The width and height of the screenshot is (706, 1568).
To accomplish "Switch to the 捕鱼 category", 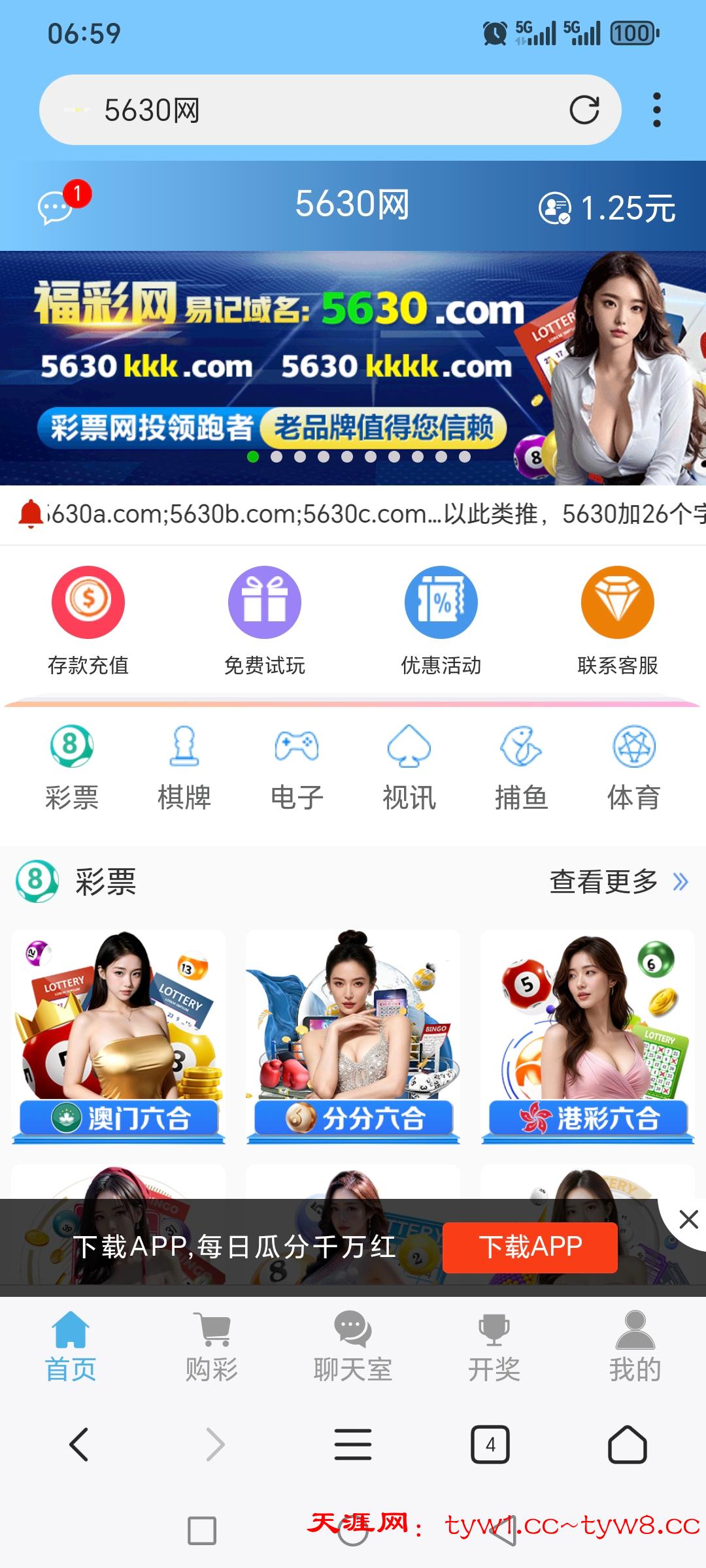I will point(521,768).
